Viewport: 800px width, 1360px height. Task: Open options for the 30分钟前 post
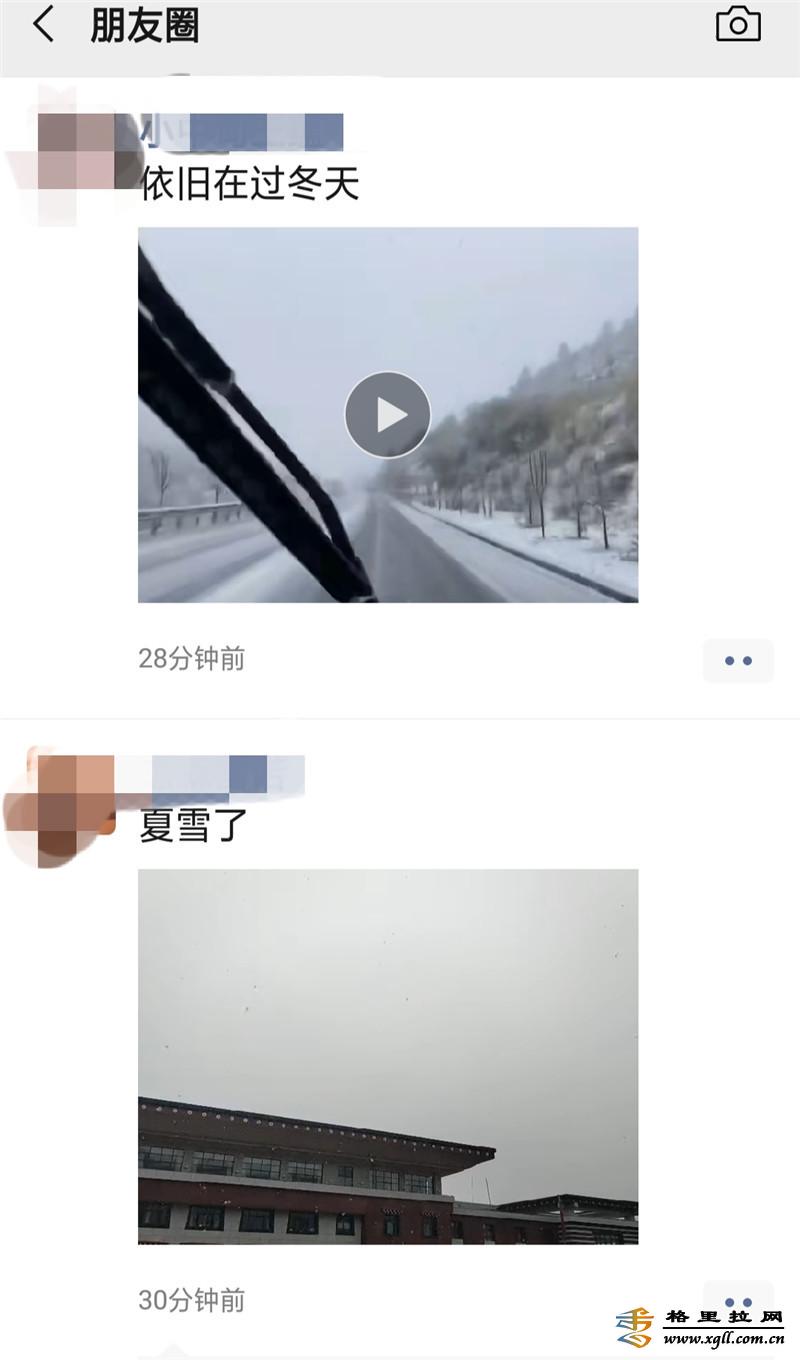(x=738, y=1299)
